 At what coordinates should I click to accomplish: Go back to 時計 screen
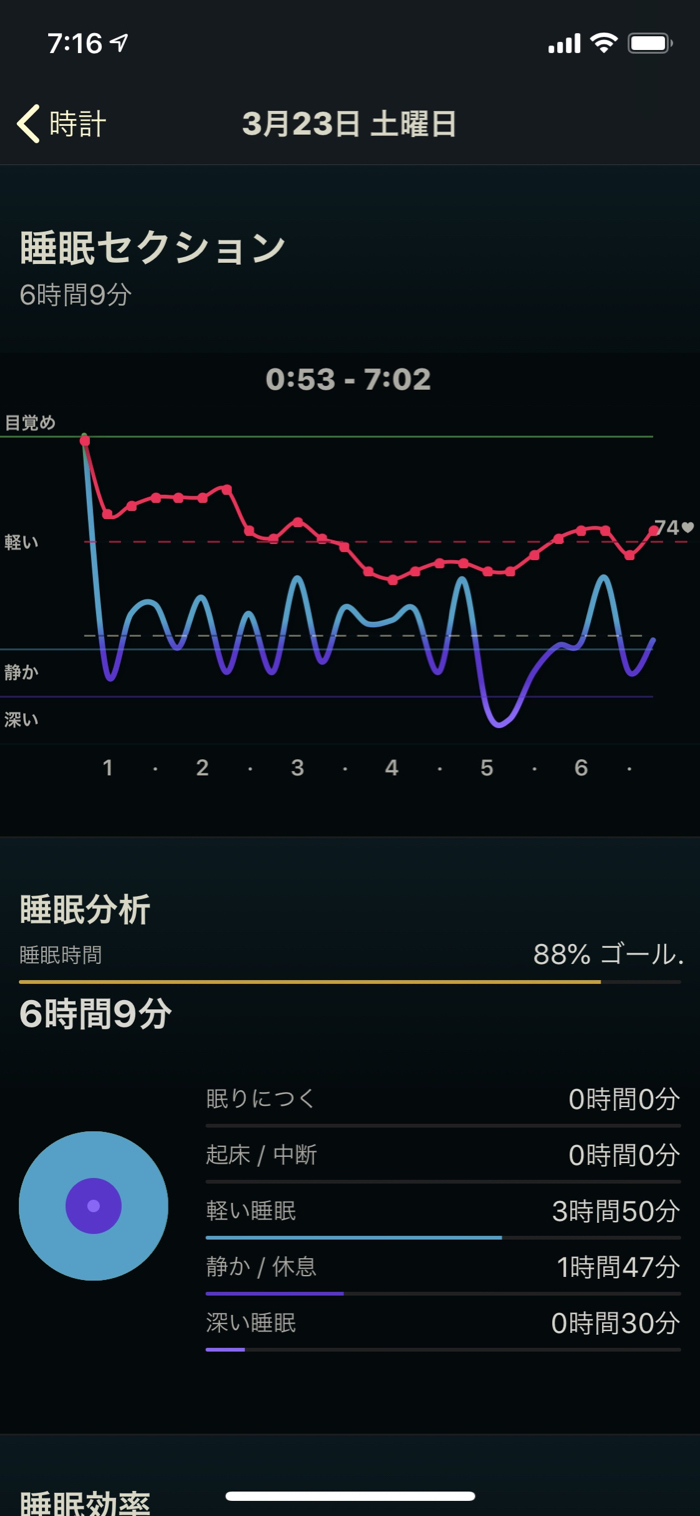62,124
